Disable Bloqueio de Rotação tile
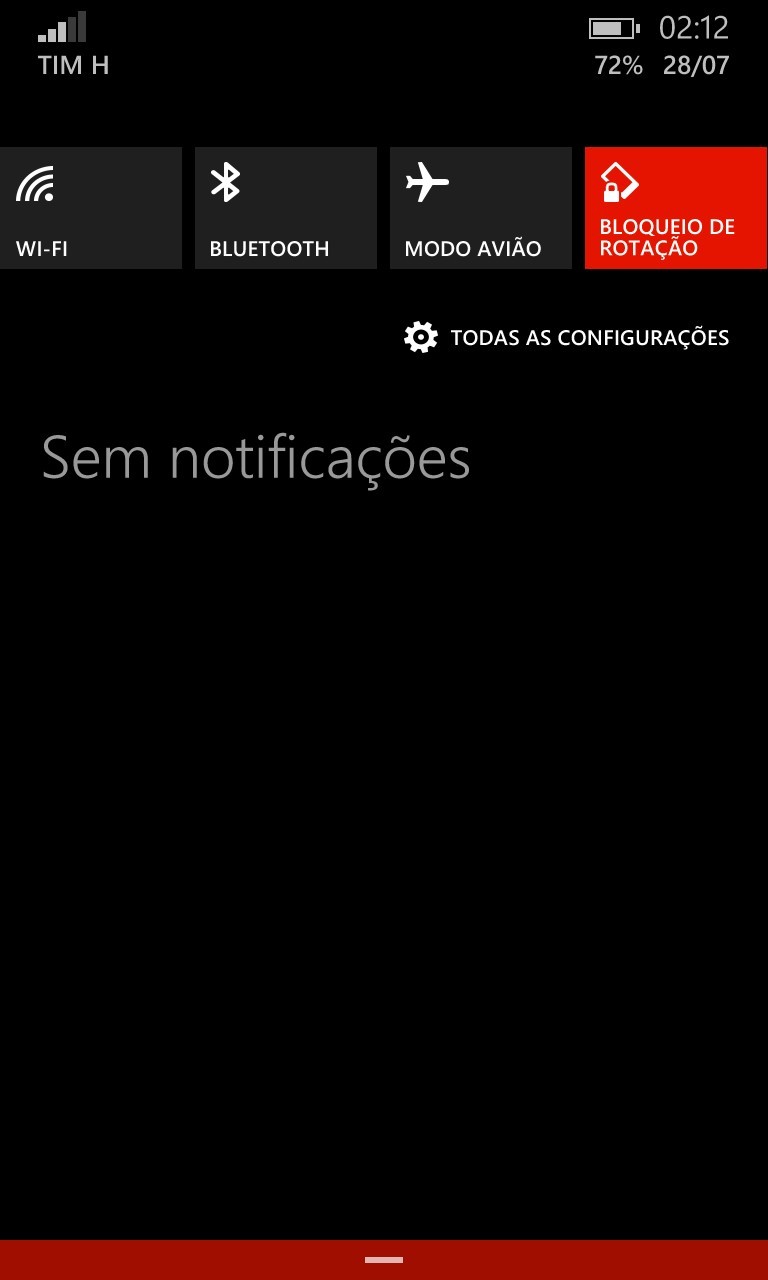This screenshot has height=1280, width=768. tap(675, 208)
